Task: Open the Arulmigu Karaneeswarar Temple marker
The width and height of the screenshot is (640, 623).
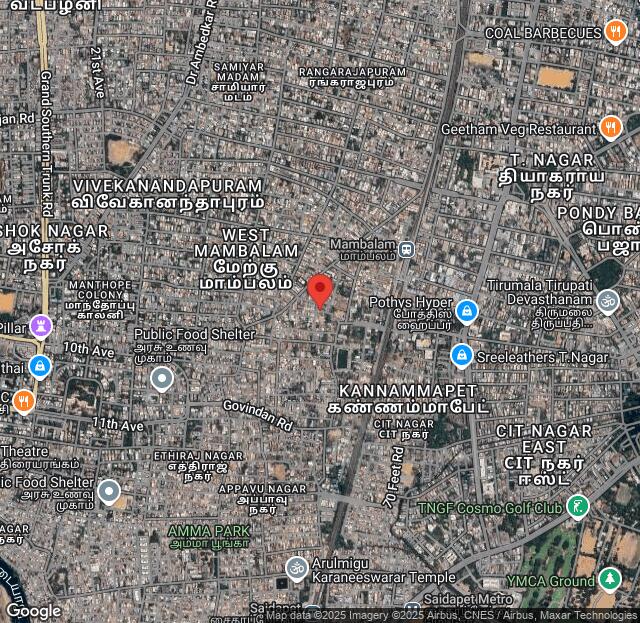Action: 296,568
